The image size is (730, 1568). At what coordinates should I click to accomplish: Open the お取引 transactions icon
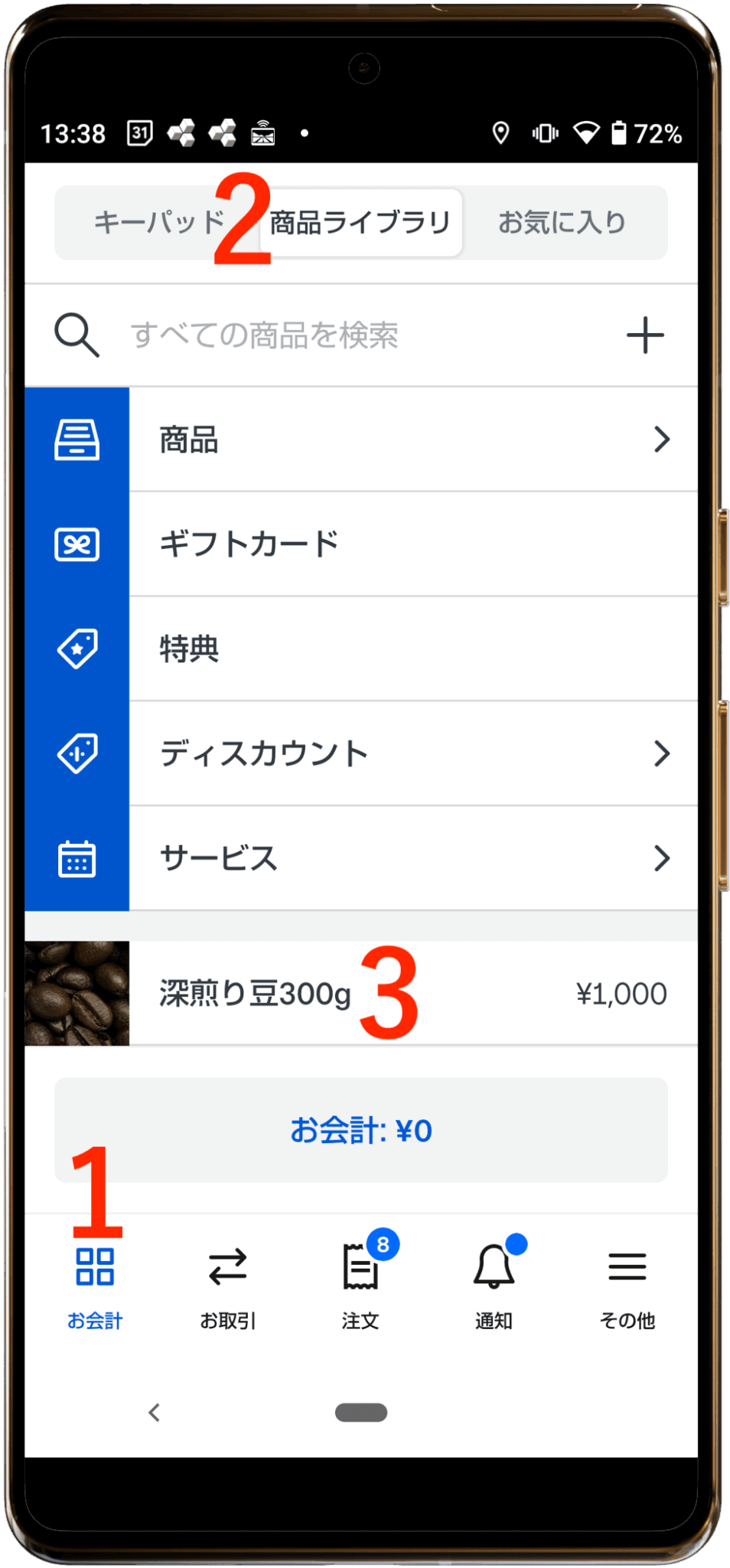(227, 1267)
